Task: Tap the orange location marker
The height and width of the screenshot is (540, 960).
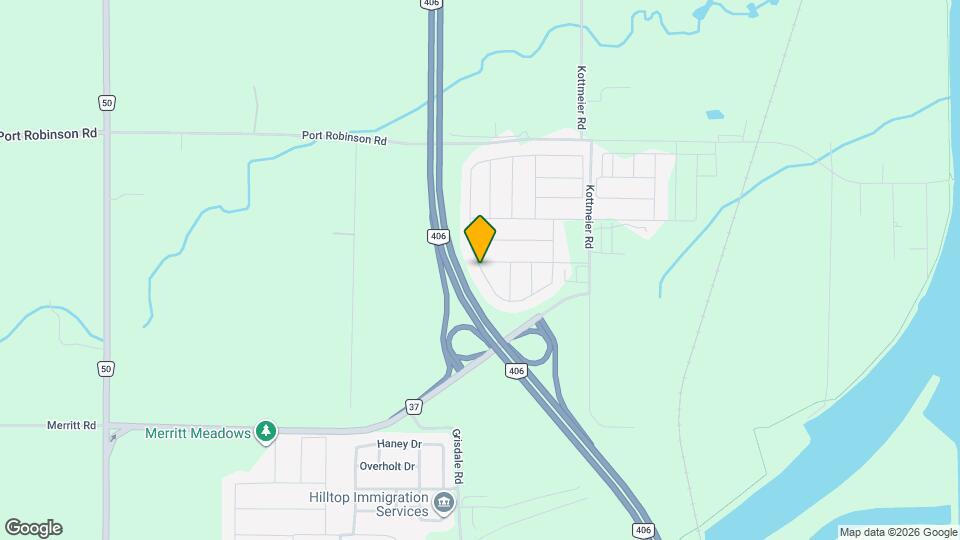Action: [x=480, y=238]
